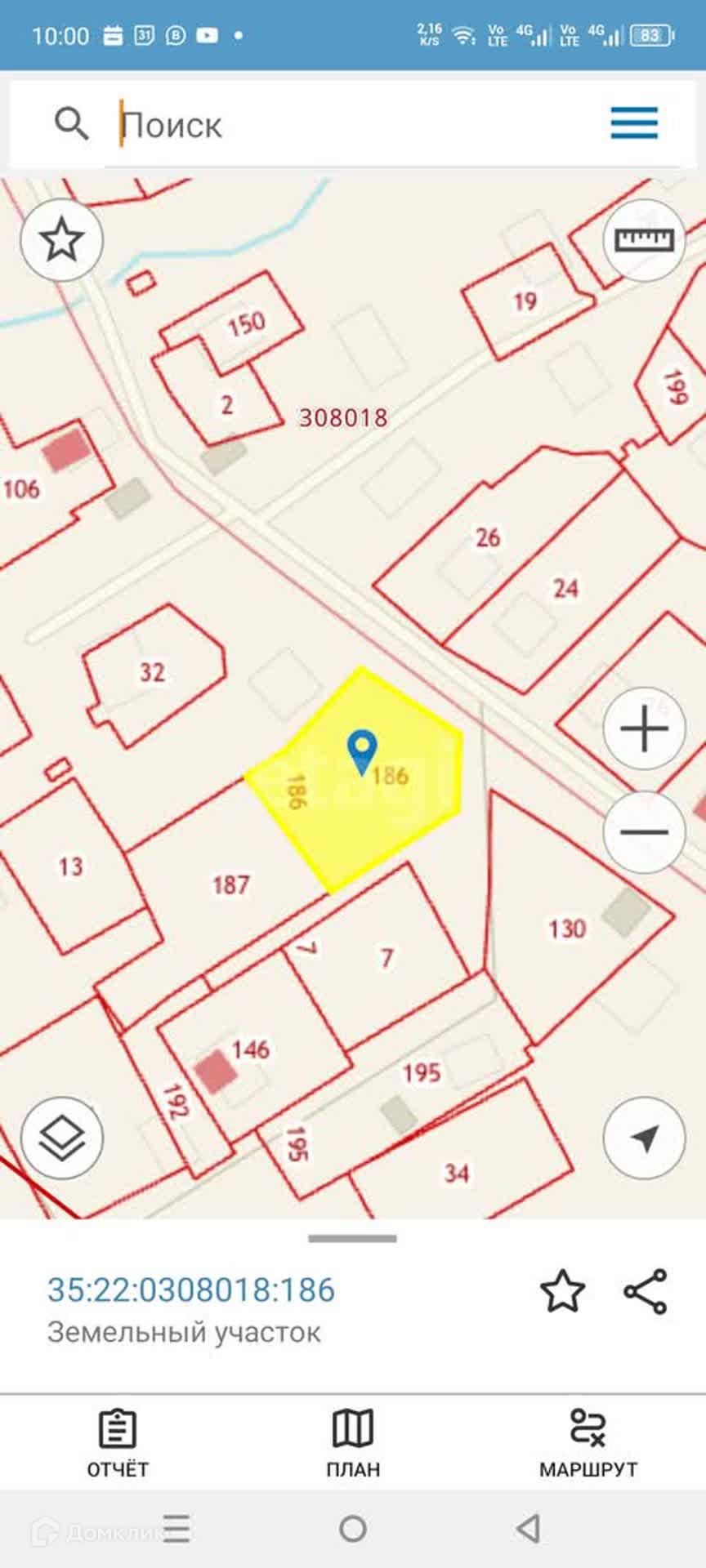Share the selected land parcel

pyautogui.click(x=646, y=1291)
